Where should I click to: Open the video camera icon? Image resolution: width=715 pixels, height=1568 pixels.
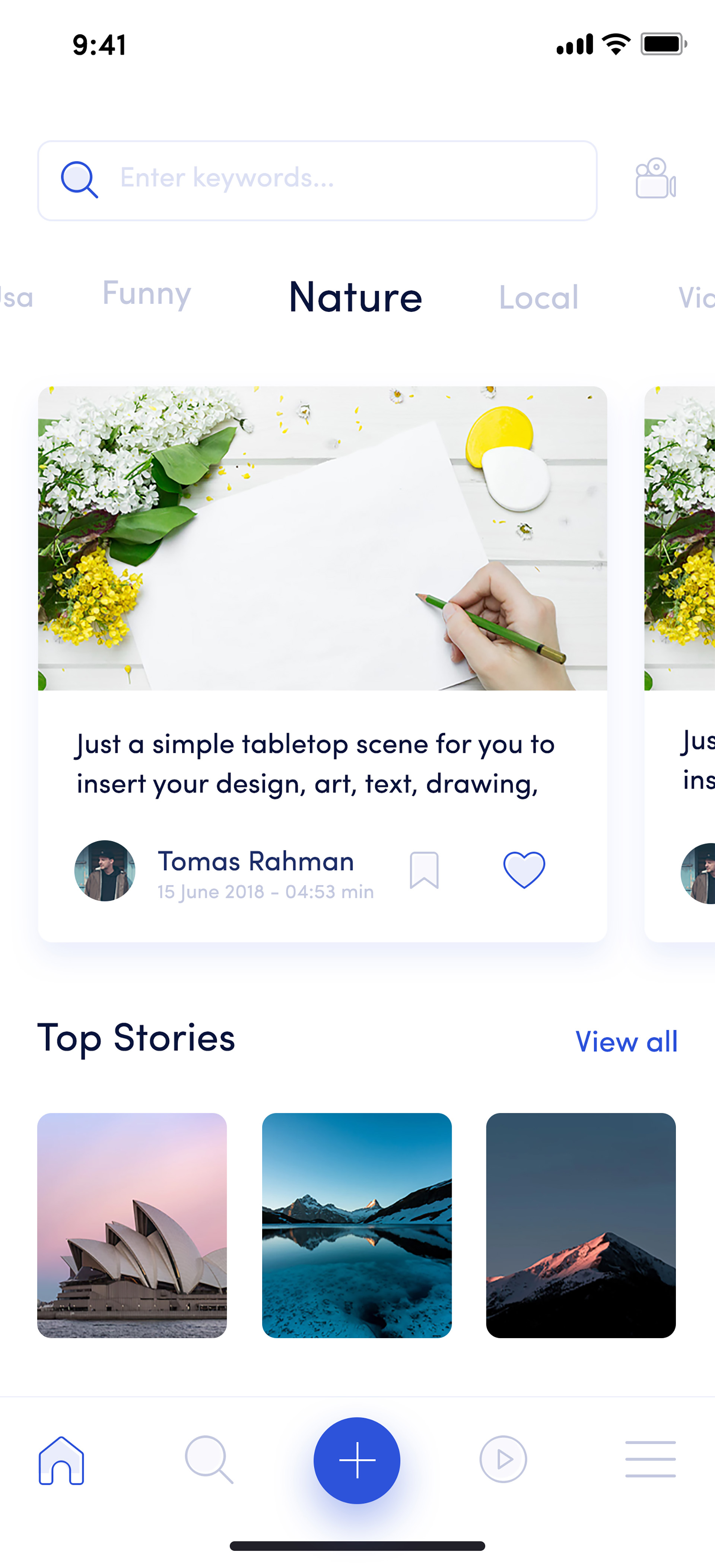coord(655,178)
